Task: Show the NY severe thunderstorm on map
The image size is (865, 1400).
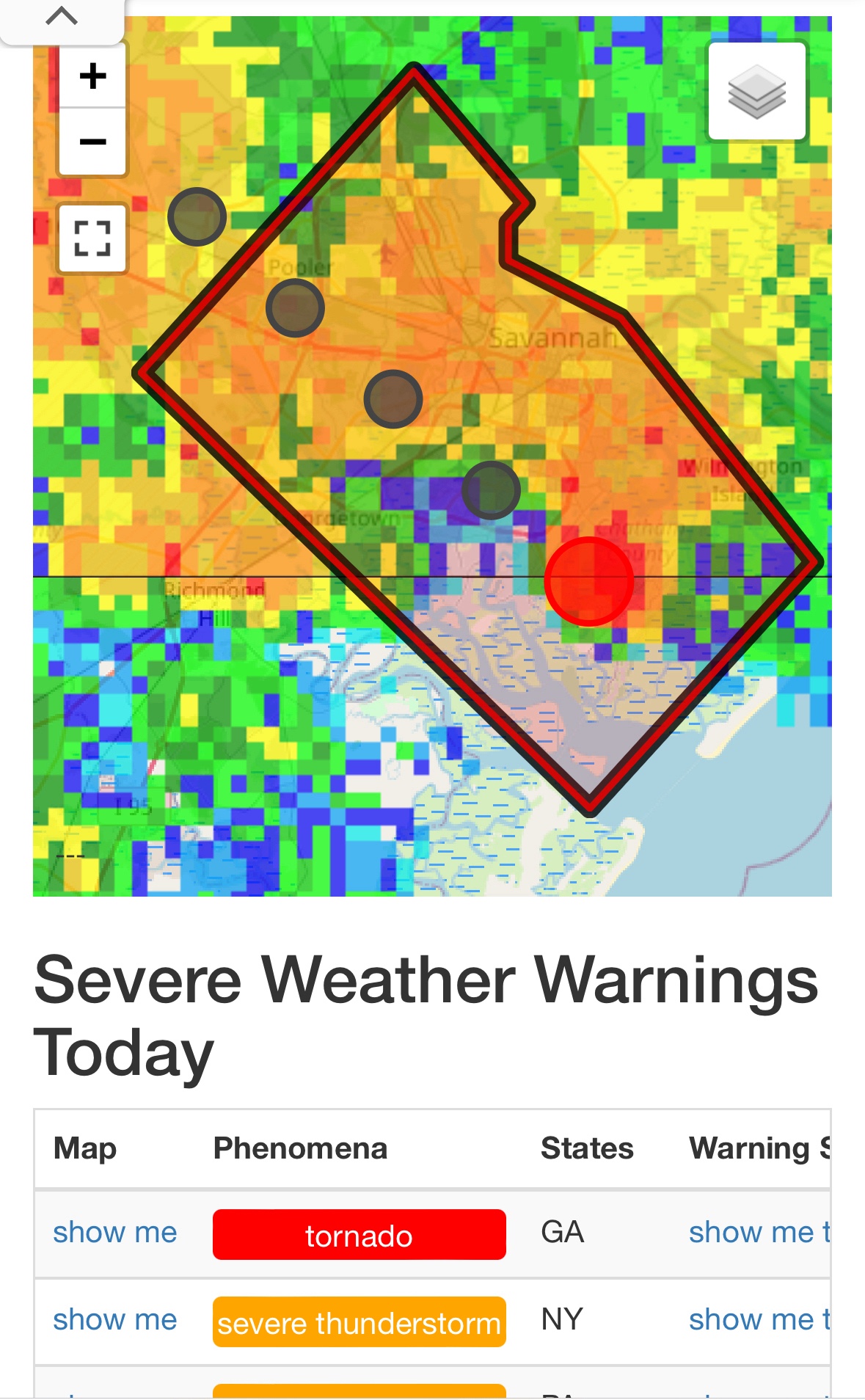Action: [x=114, y=1320]
